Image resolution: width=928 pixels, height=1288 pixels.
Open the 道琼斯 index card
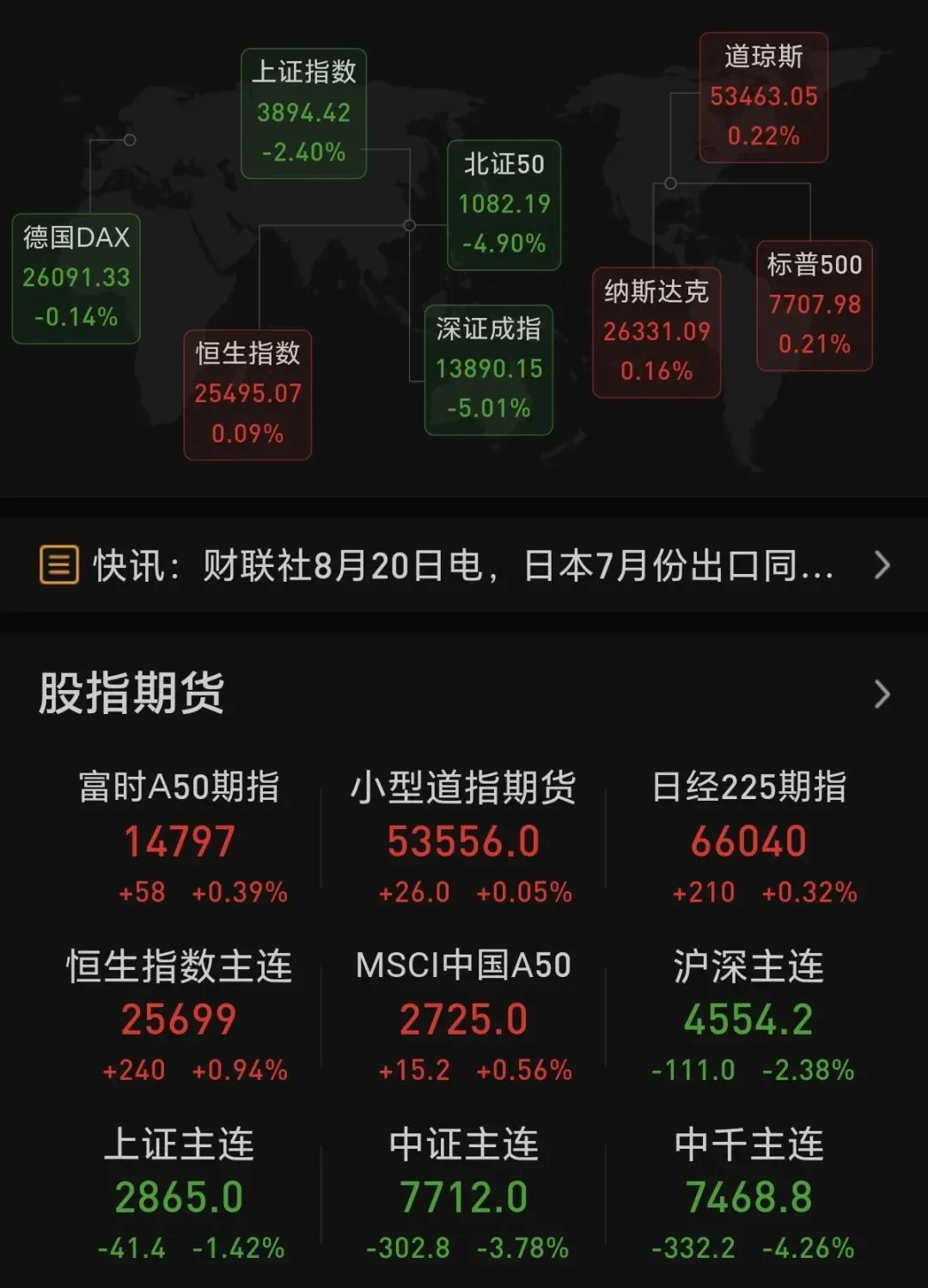(x=763, y=97)
